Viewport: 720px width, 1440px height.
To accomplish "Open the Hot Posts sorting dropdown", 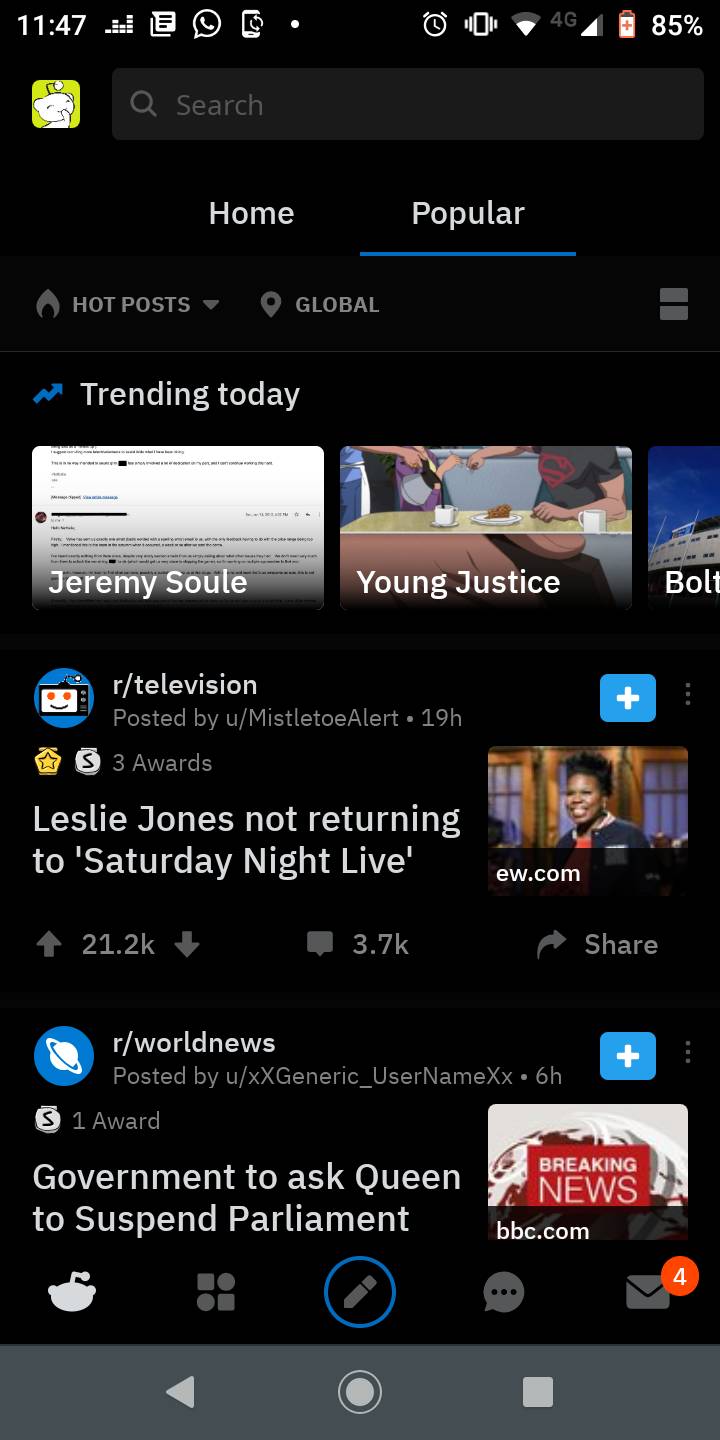I will (x=128, y=304).
